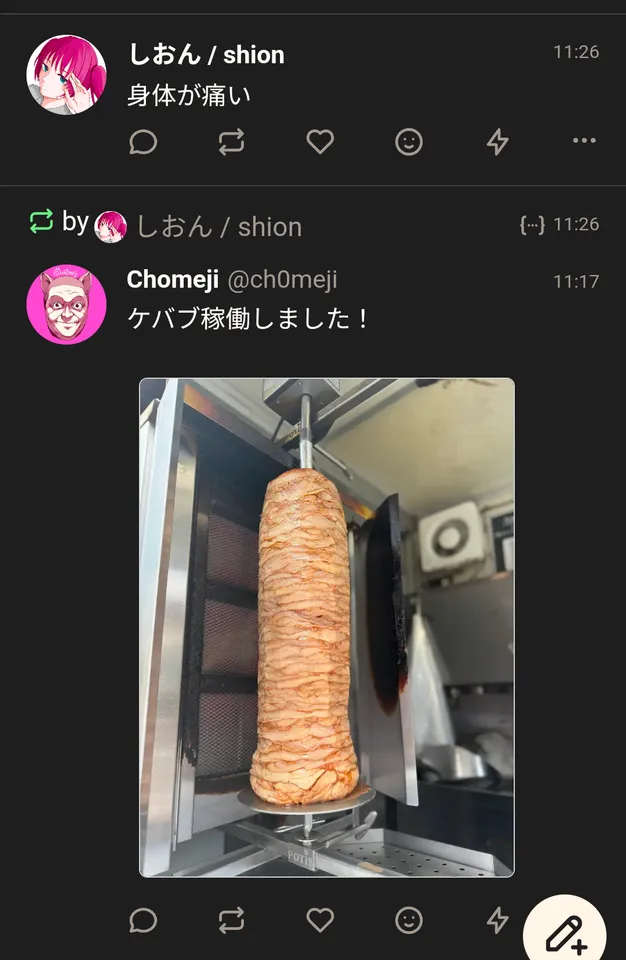
Task: Reply to Chomeji's kebab post
Action: [x=143, y=920]
